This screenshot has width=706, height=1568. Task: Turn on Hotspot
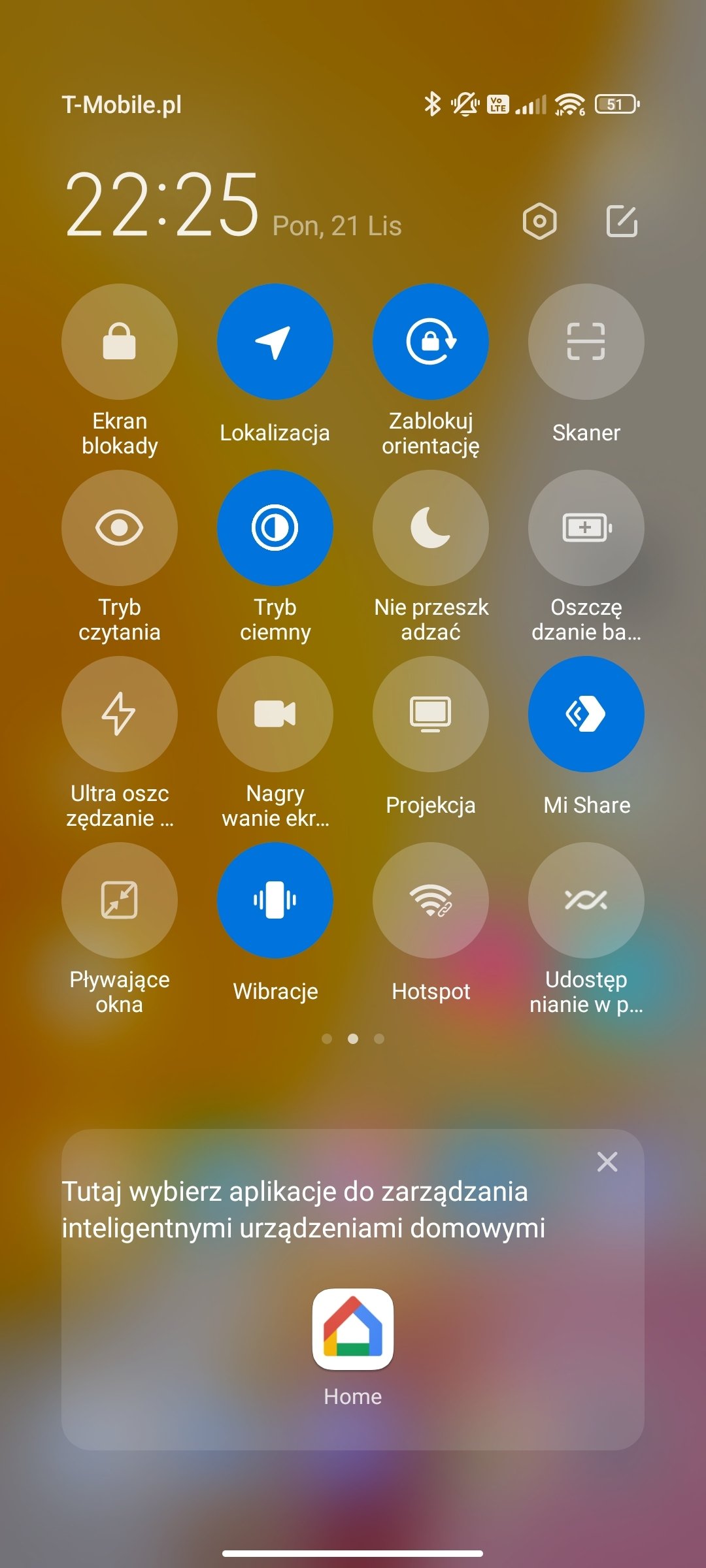[431, 900]
